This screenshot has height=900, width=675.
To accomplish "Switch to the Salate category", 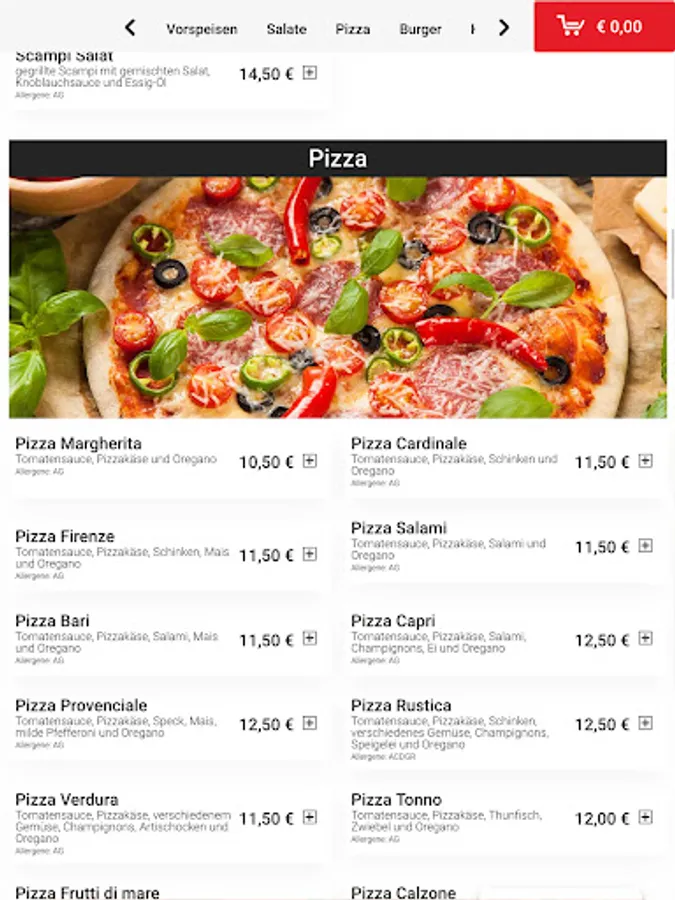I will click(286, 29).
